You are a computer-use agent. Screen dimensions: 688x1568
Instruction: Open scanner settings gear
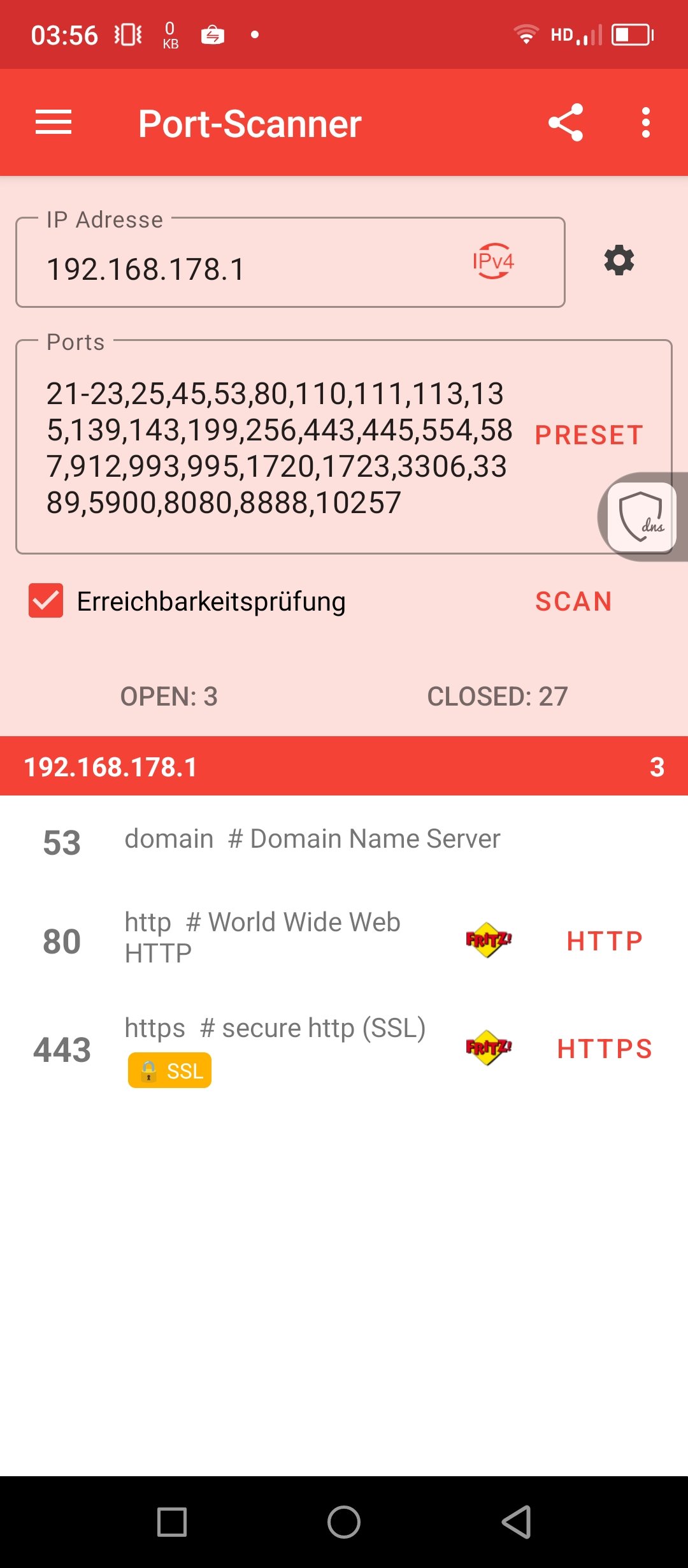[619, 261]
